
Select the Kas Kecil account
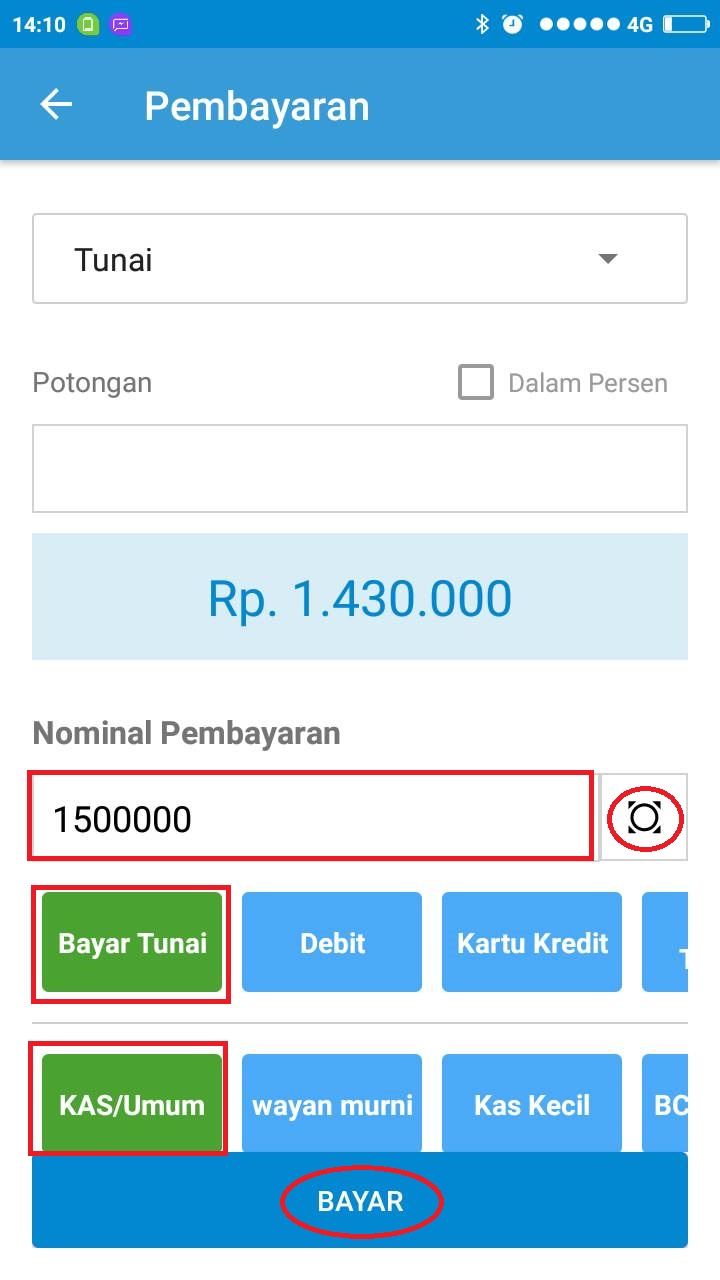point(532,1104)
